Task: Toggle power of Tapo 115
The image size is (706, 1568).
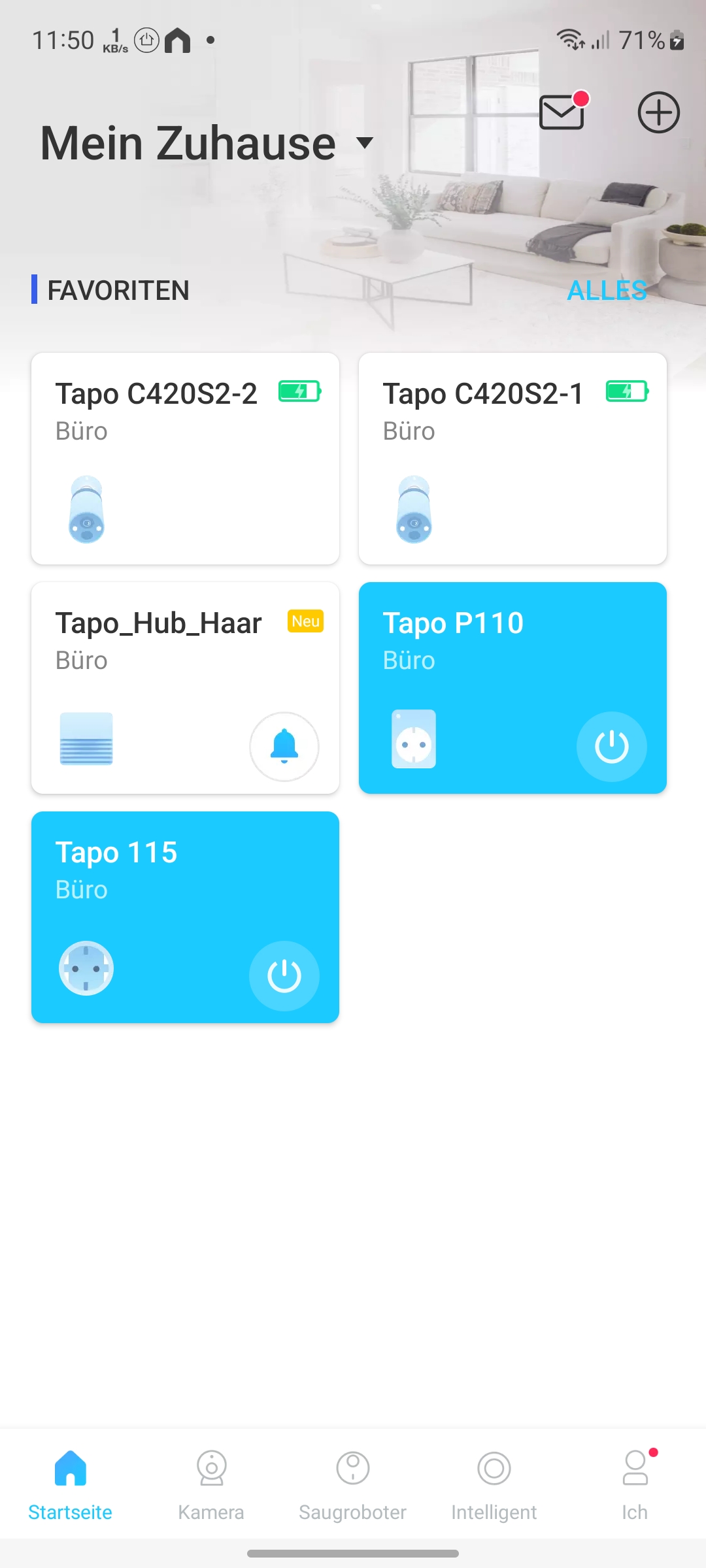Action: [284, 975]
